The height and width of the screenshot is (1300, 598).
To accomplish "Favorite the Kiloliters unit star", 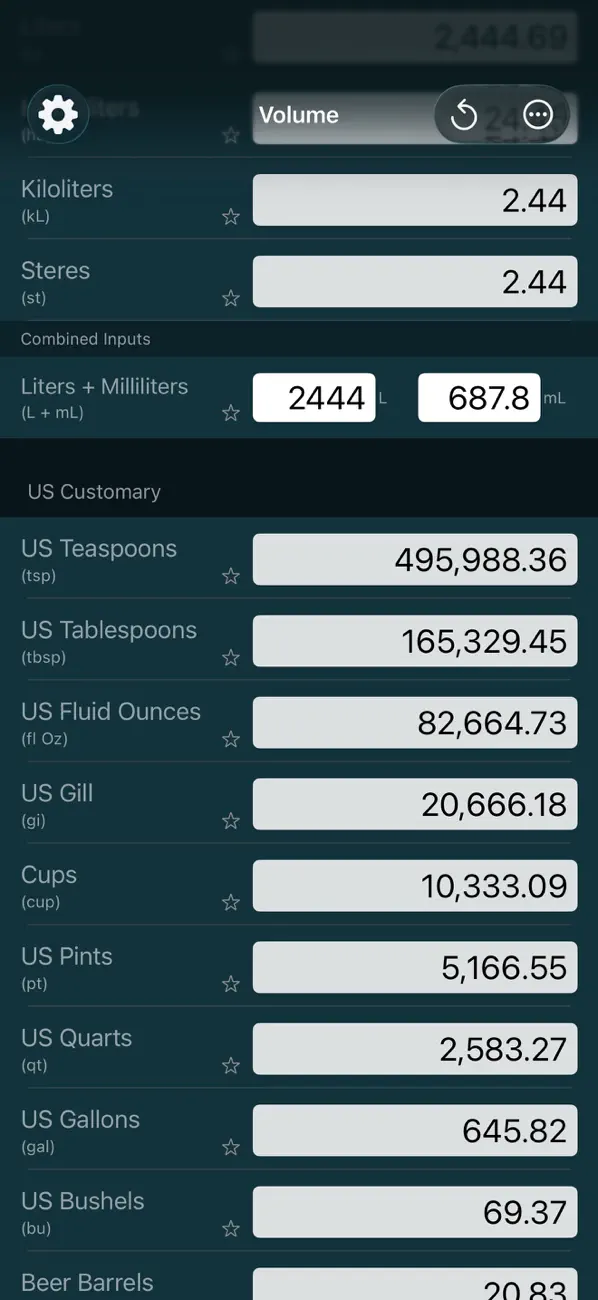I will 231,217.
